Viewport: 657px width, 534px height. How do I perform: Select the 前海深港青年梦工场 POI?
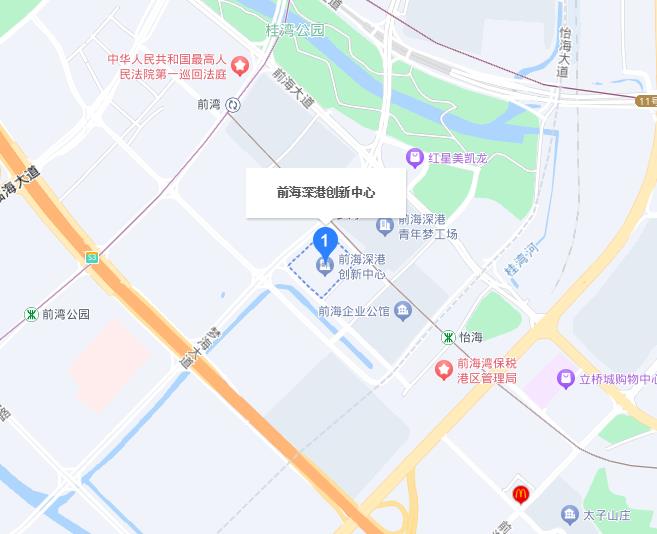[x=385, y=227]
